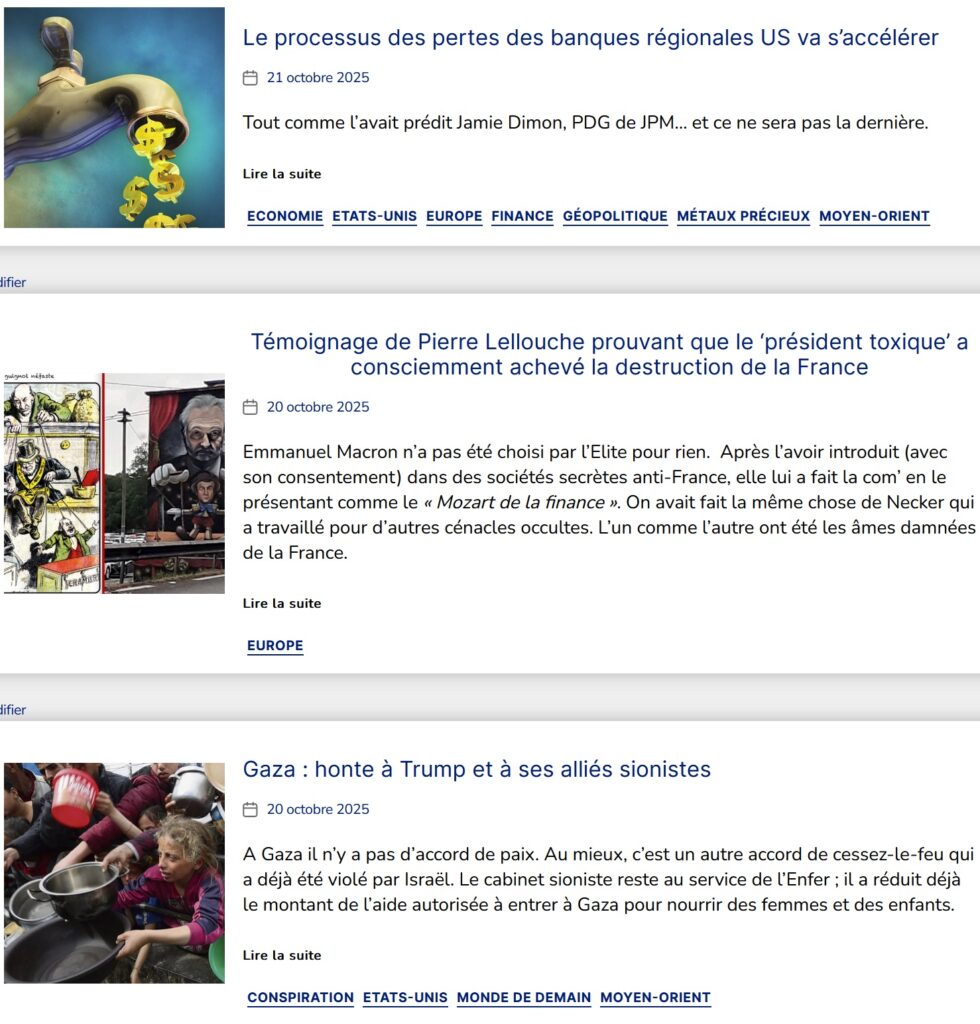
Task: Browse the MÉTAUX PRÉCIEUX tag
Action: click(x=743, y=216)
